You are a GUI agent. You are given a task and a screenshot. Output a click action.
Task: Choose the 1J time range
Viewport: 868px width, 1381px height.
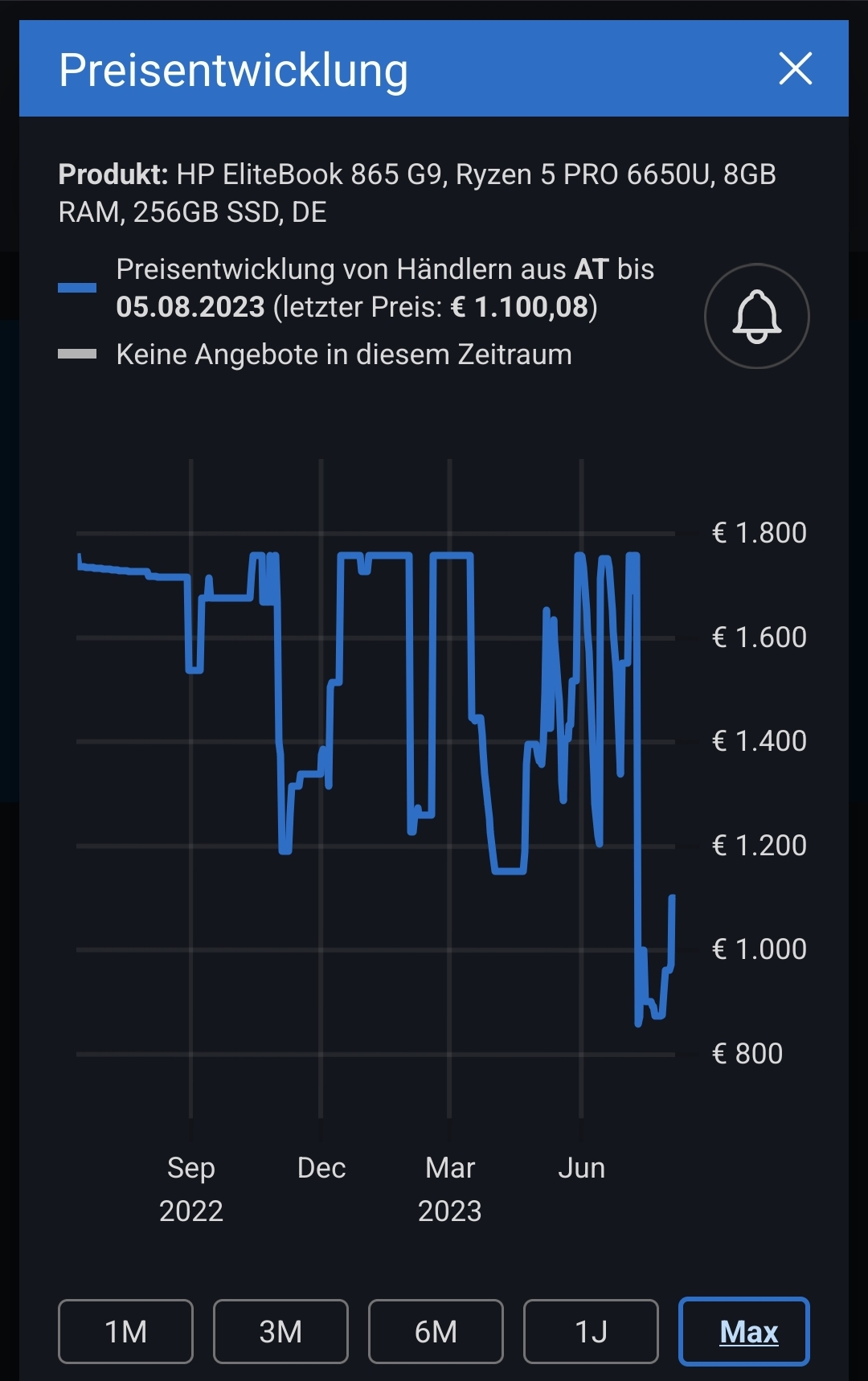point(591,1331)
